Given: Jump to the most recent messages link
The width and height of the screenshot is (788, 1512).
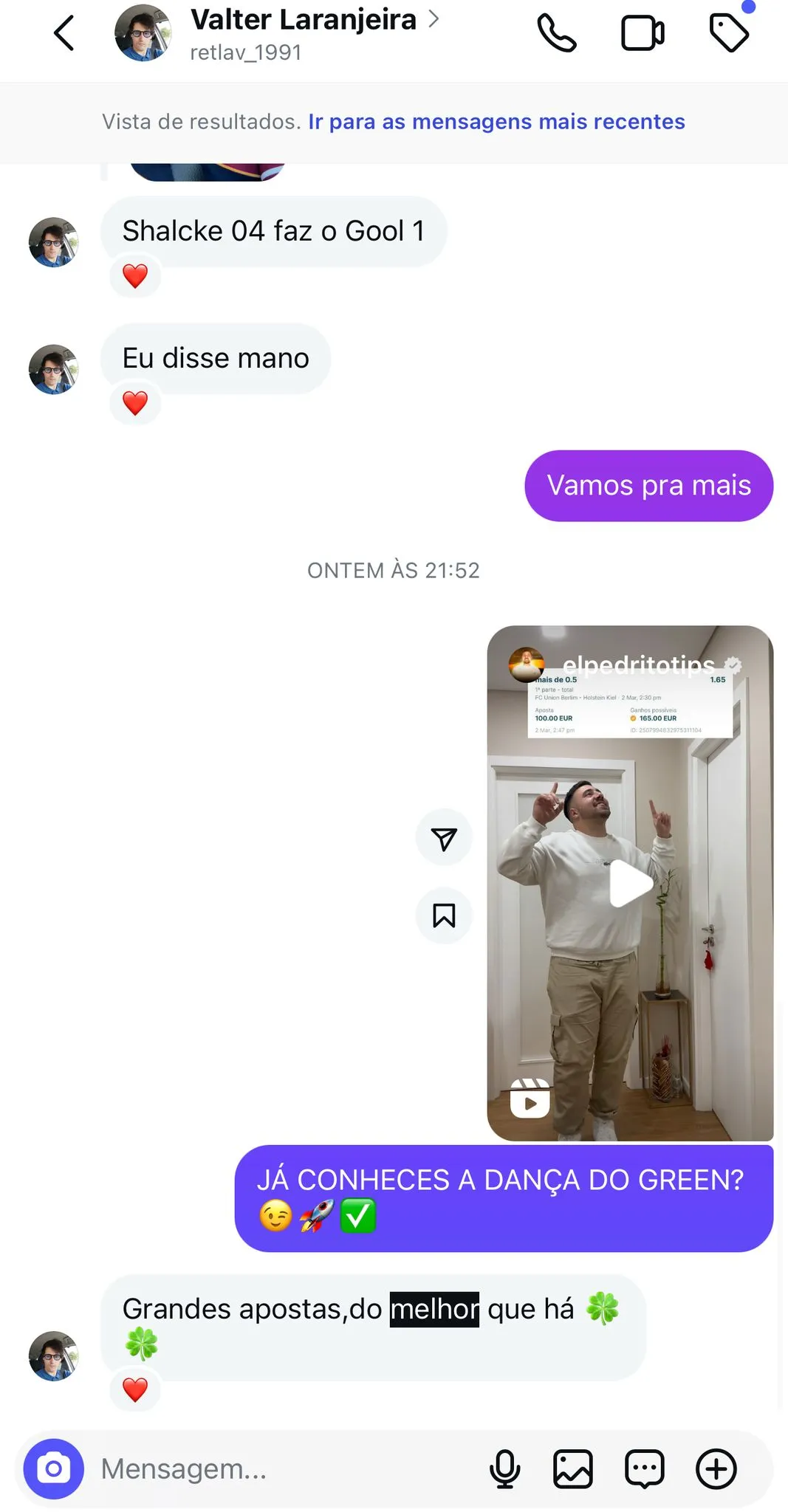Looking at the screenshot, I should [x=496, y=122].
